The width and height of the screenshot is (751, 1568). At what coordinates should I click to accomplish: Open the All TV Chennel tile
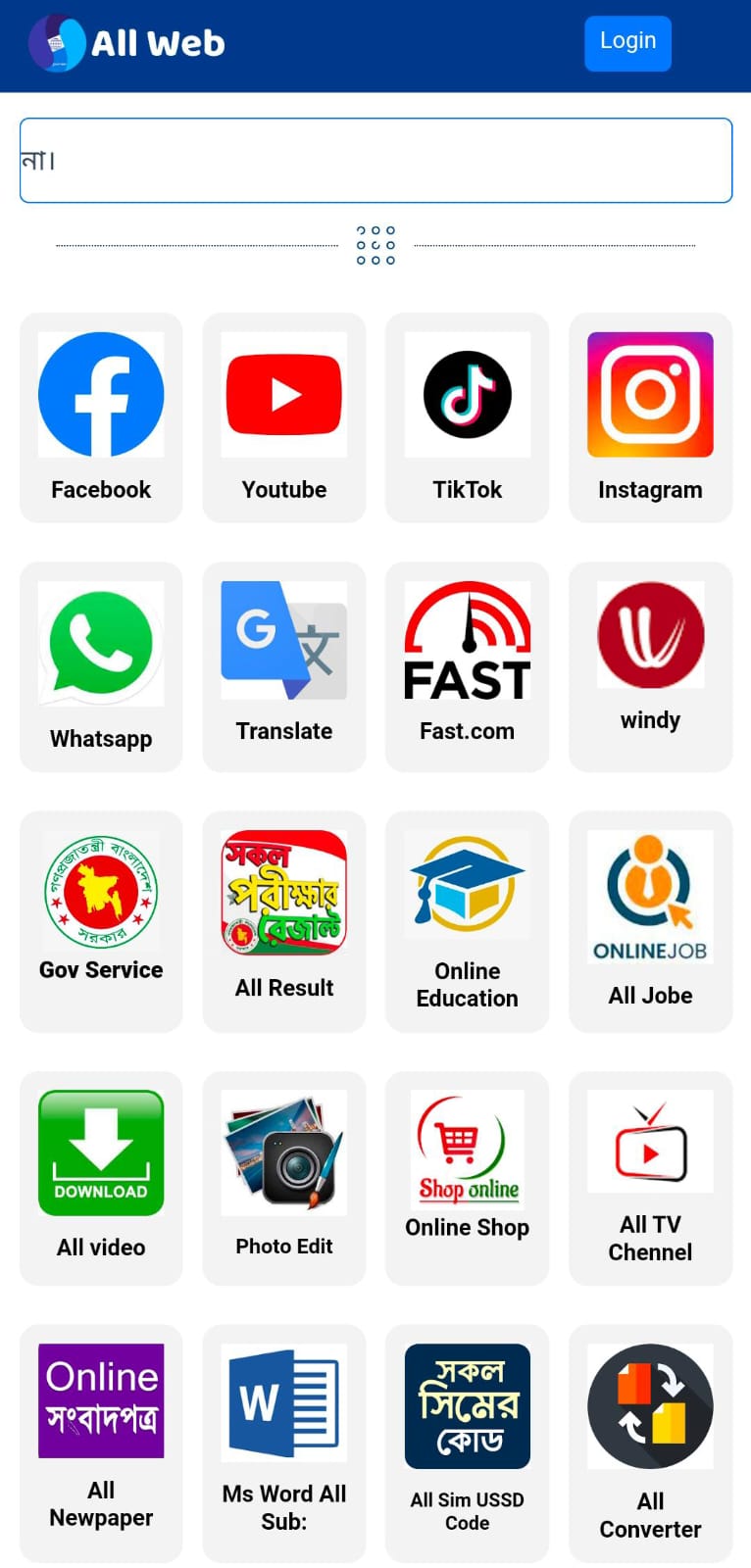coord(650,1178)
